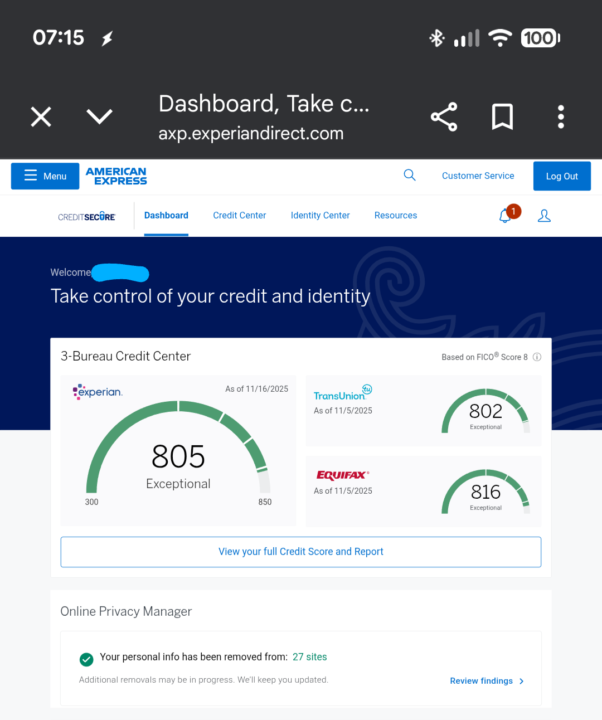The width and height of the screenshot is (602, 720).
Task: Open the Equifax score card
Action: (423, 491)
